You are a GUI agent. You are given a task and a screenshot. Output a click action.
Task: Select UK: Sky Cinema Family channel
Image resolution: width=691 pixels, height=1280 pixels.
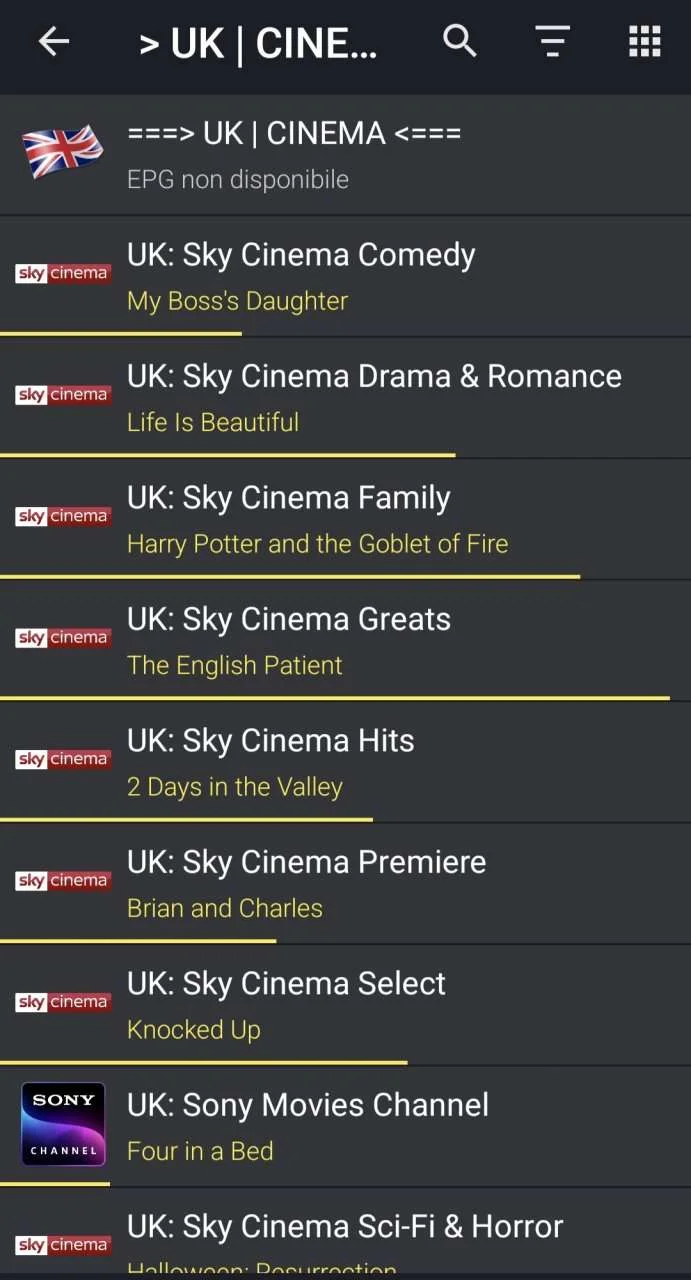tap(345, 519)
